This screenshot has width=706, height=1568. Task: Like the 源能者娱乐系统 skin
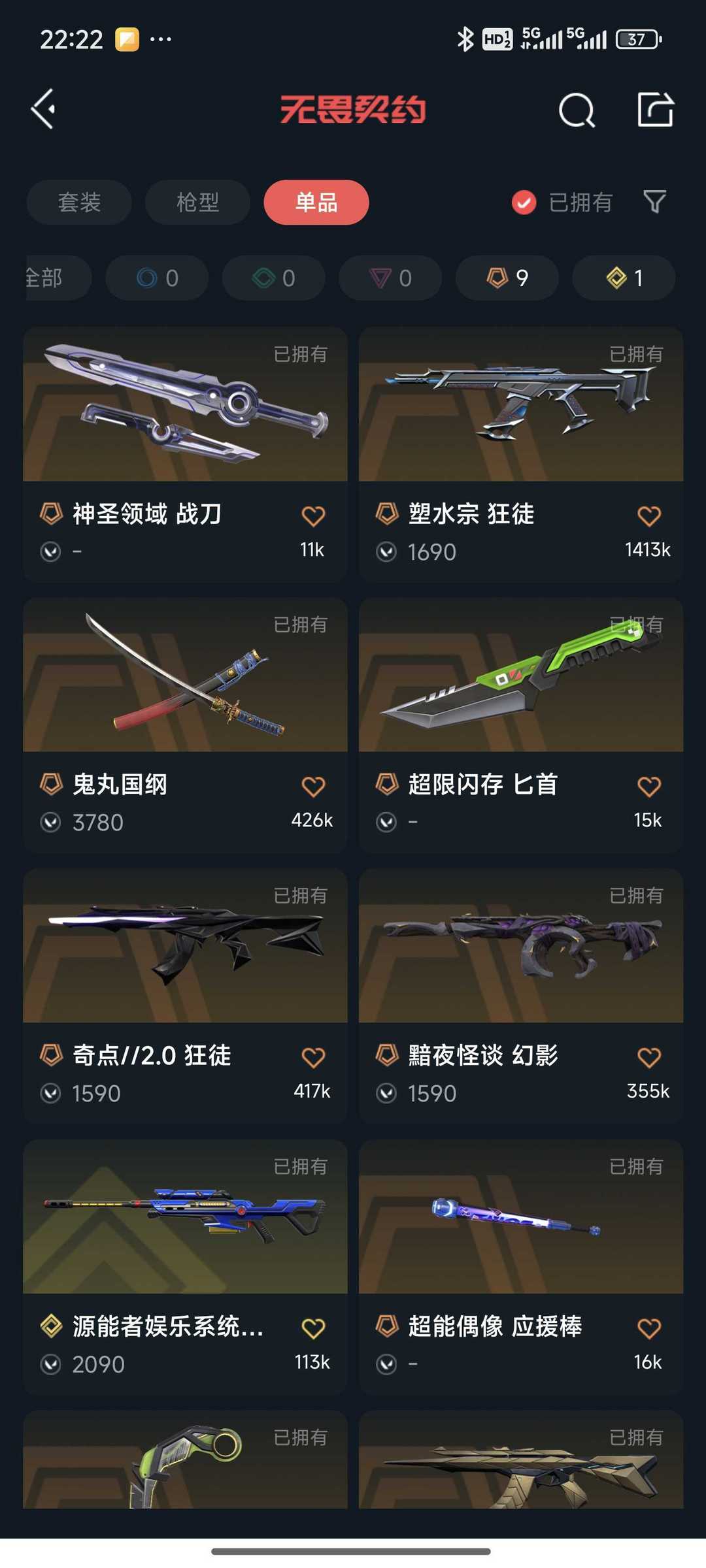[x=313, y=1328]
